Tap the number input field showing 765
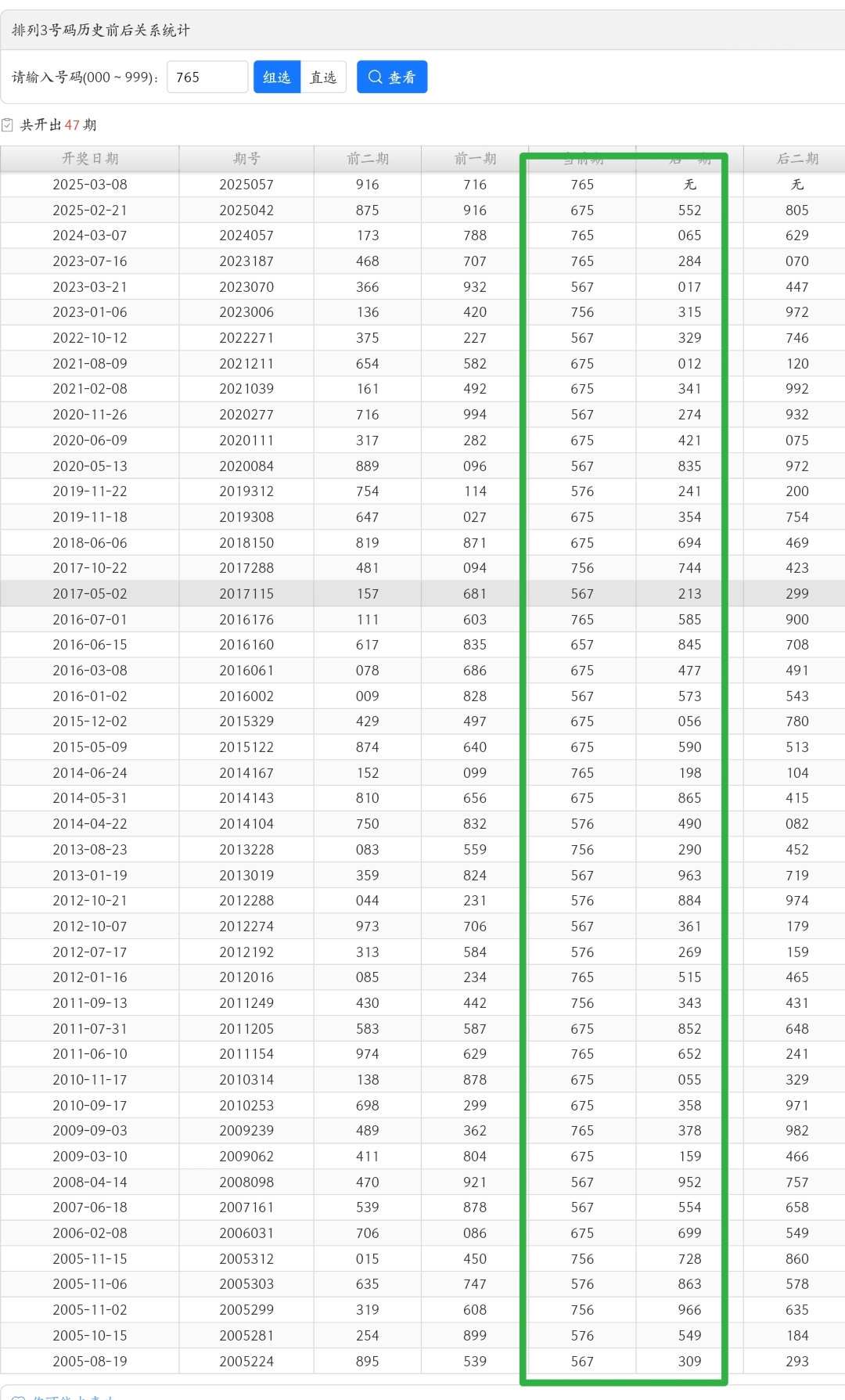 207,77
